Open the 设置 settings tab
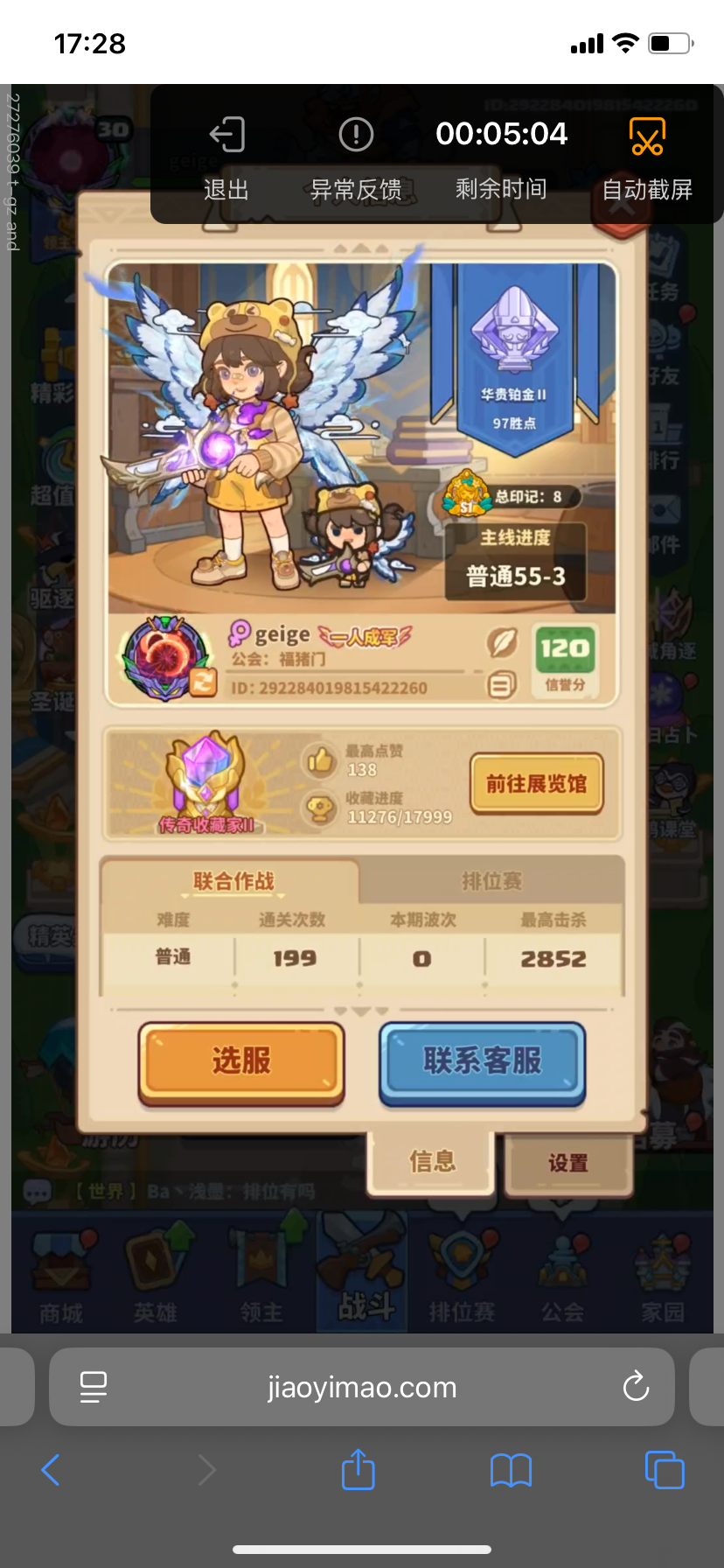 pos(567,1163)
